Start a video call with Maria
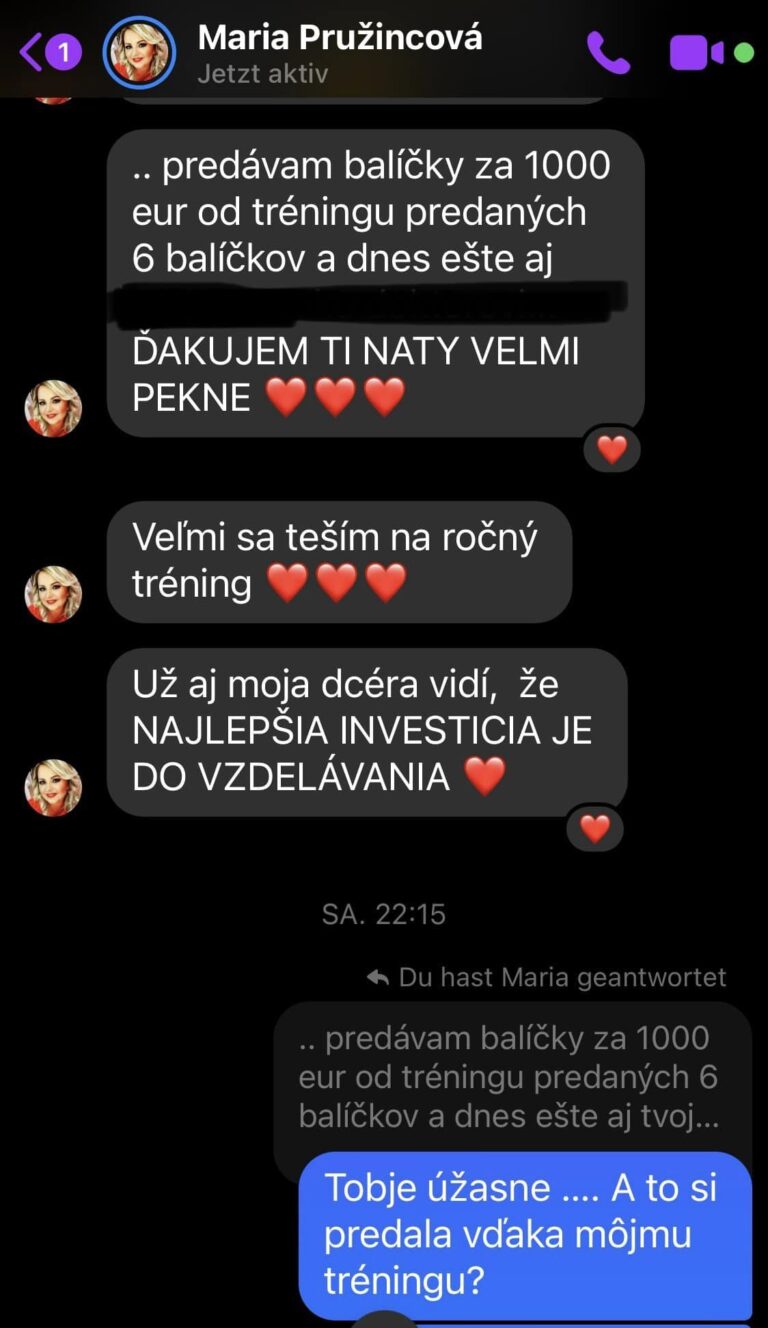768x1328 pixels. point(696,52)
